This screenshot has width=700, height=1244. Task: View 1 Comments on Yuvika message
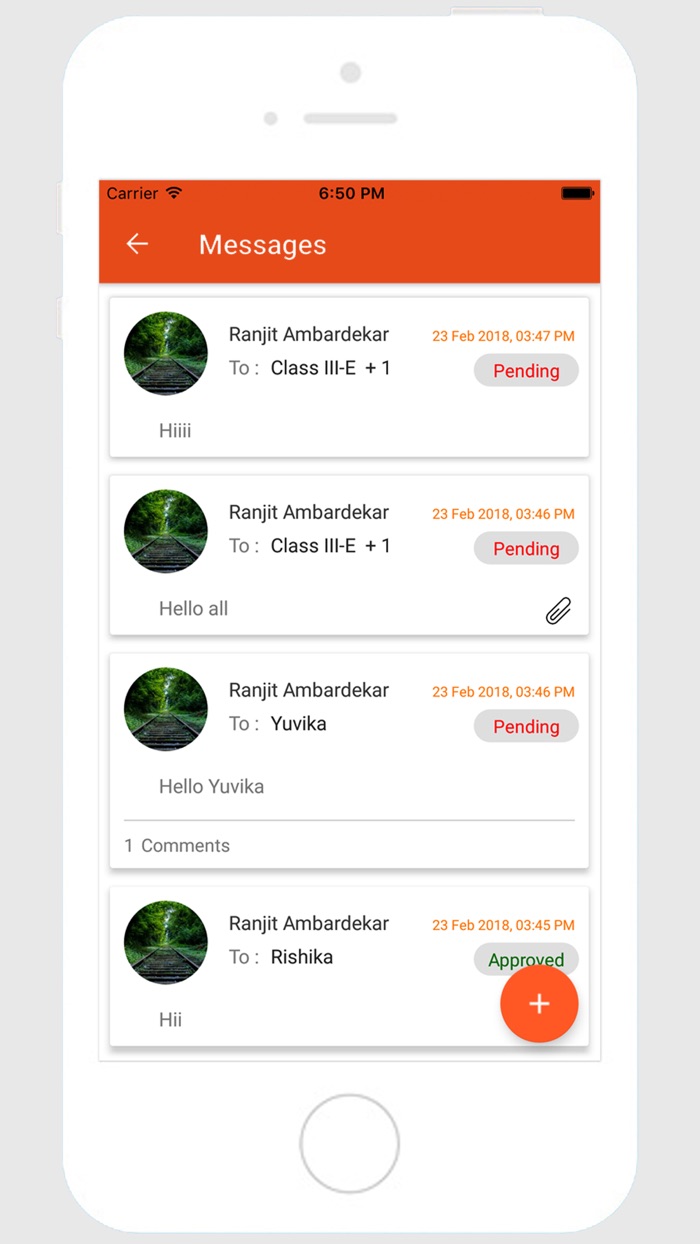[x=177, y=845]
